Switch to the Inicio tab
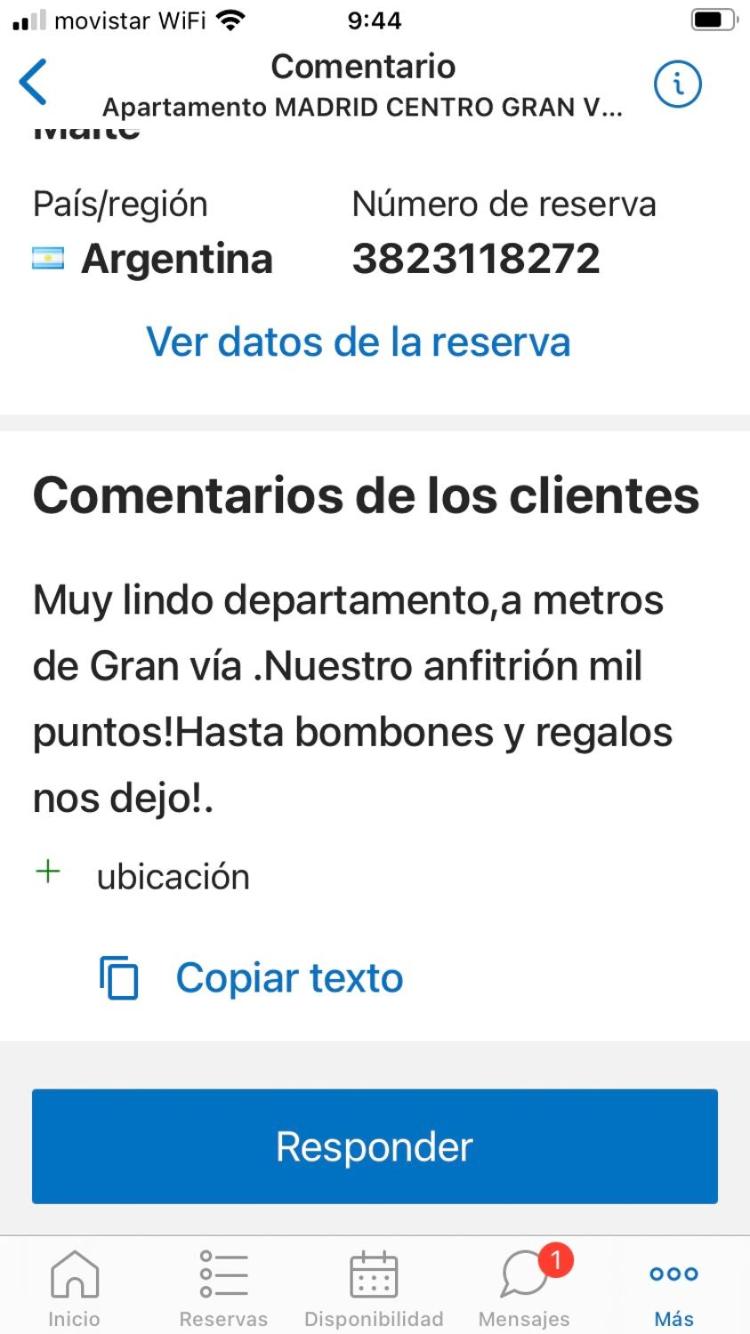 pos(75,1290)
